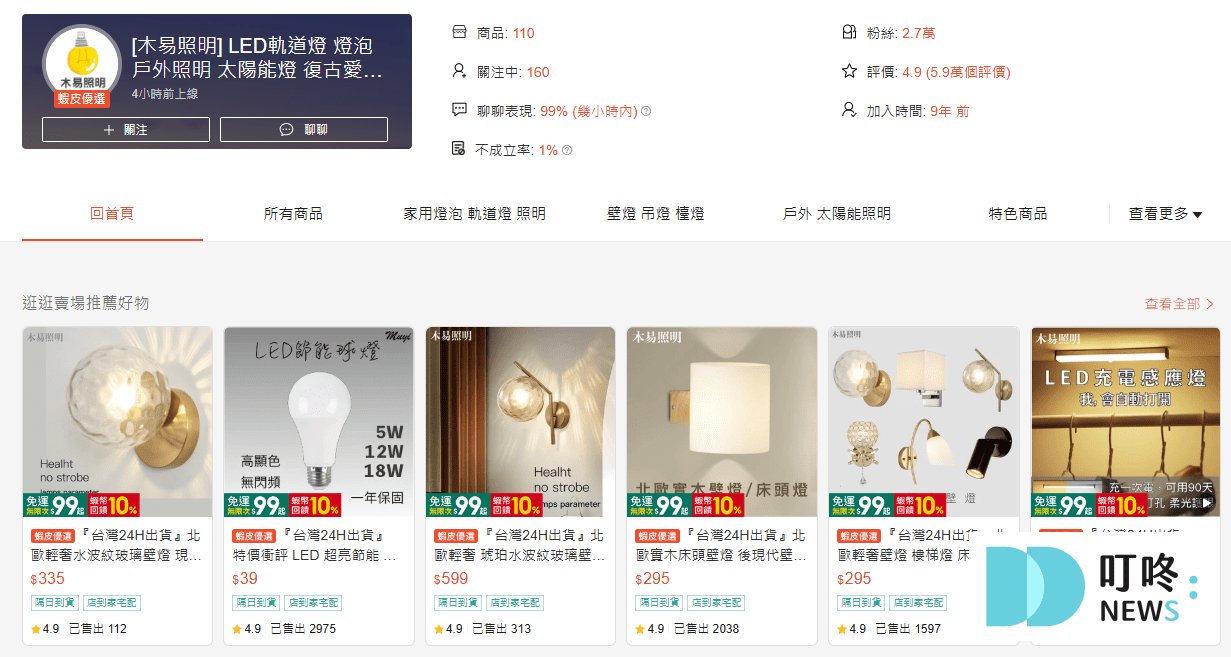Expand the 查看更多 dropdown
This screenshot has width=1231, height=657.
tap(1165, 214)
